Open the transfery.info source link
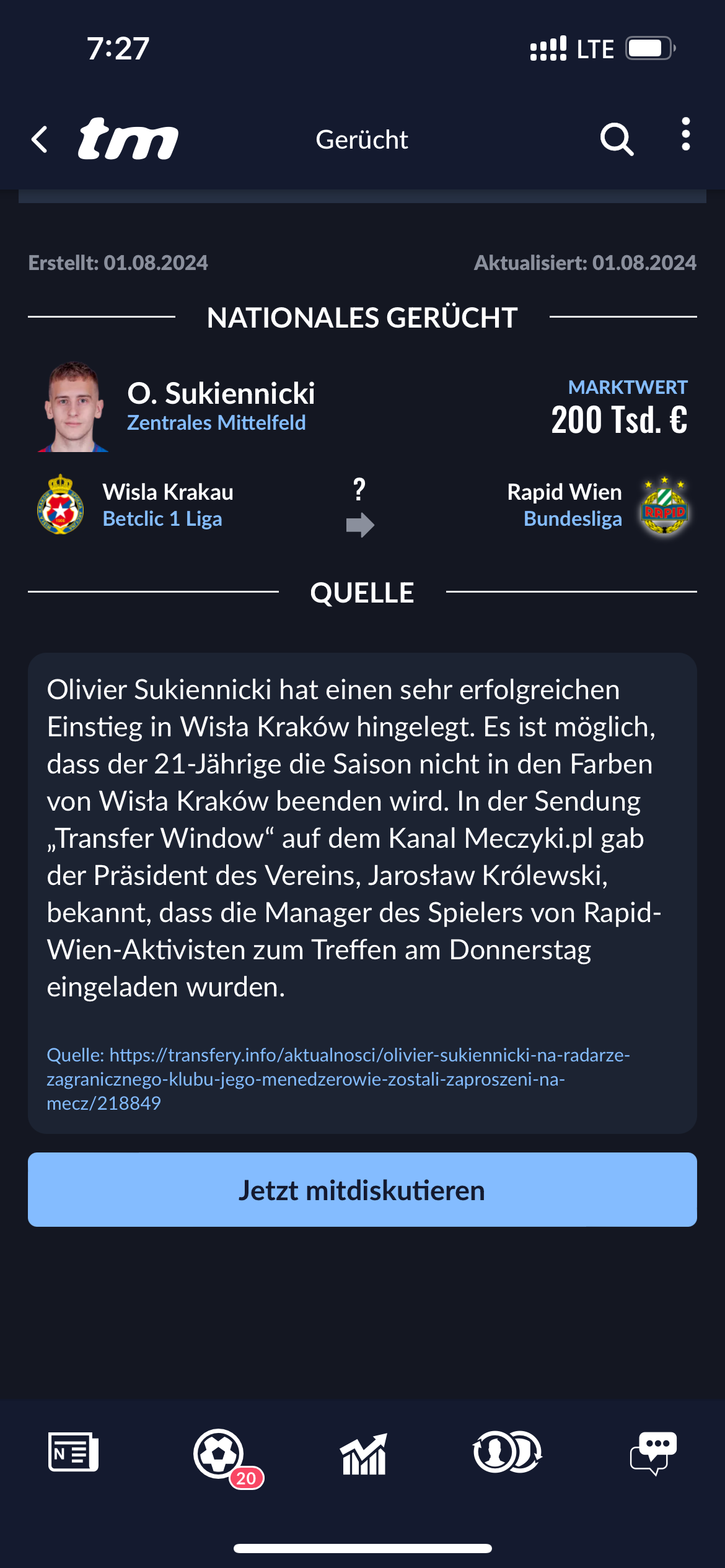The height and width of the screenshot is (1568, 725). point(338,1079)
